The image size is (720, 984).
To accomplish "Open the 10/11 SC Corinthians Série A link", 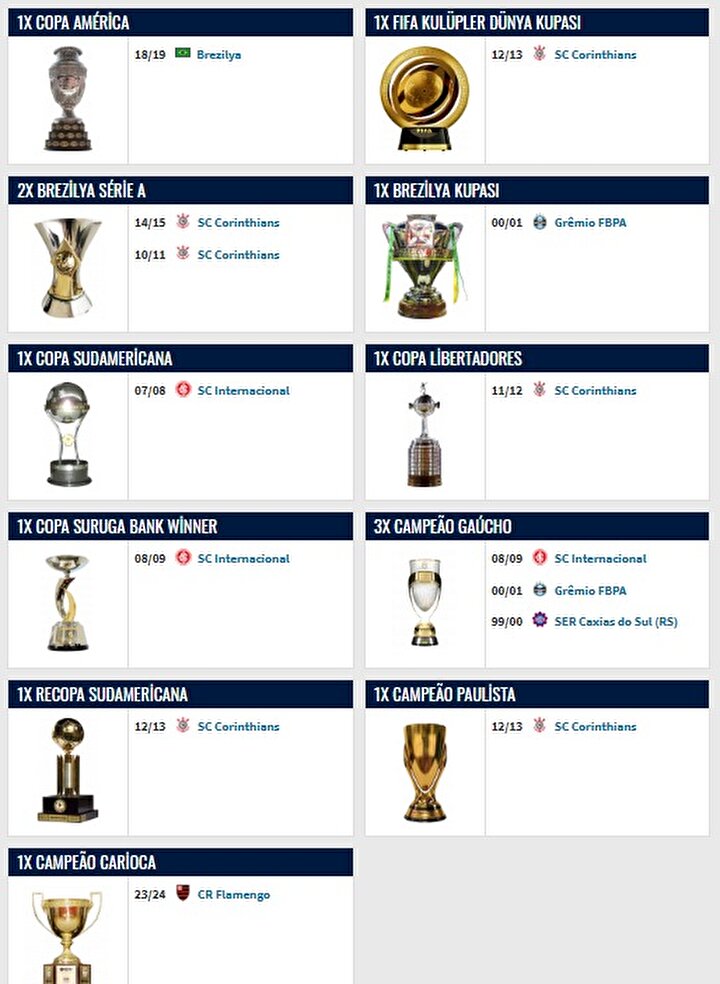I will click(x=238, y=255).
